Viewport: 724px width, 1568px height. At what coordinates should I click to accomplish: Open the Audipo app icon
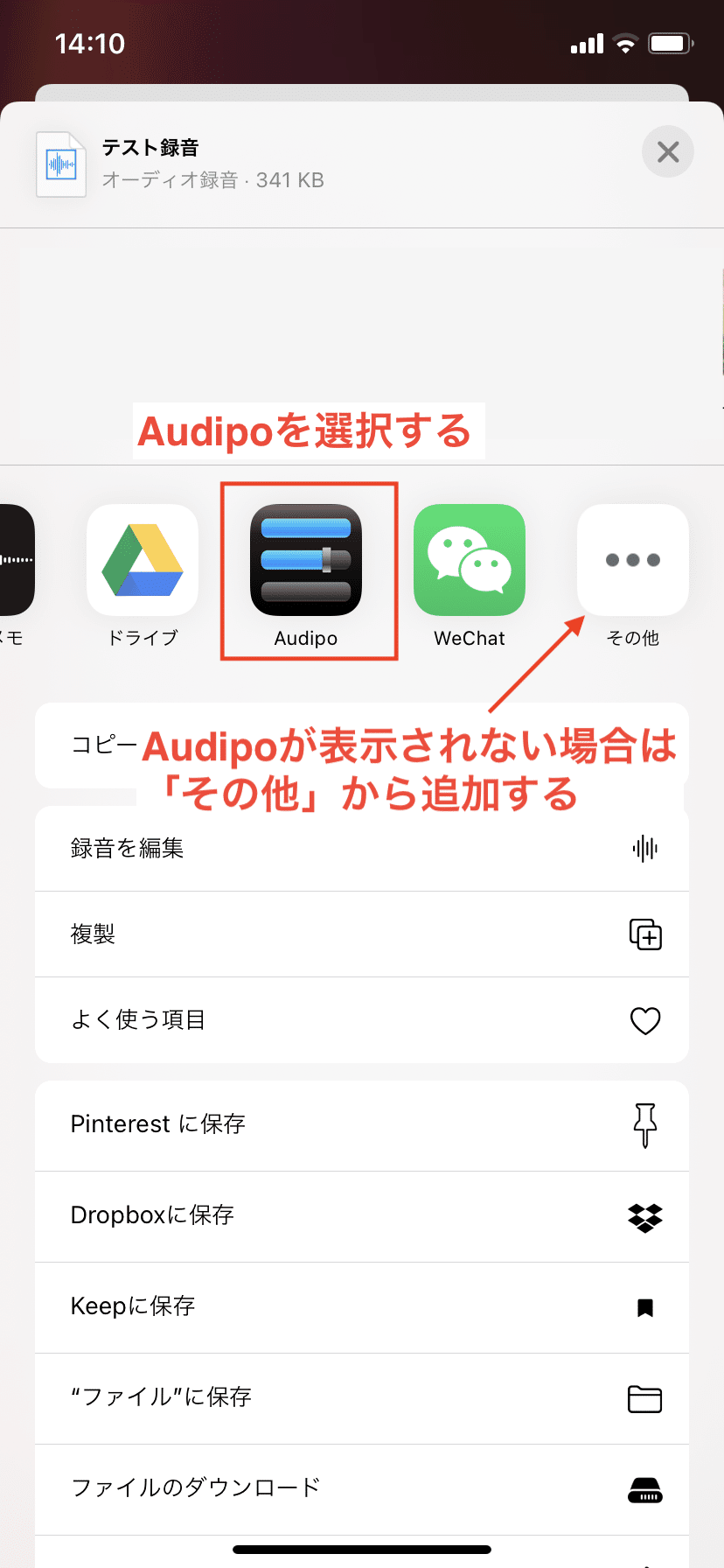[308, 560]
